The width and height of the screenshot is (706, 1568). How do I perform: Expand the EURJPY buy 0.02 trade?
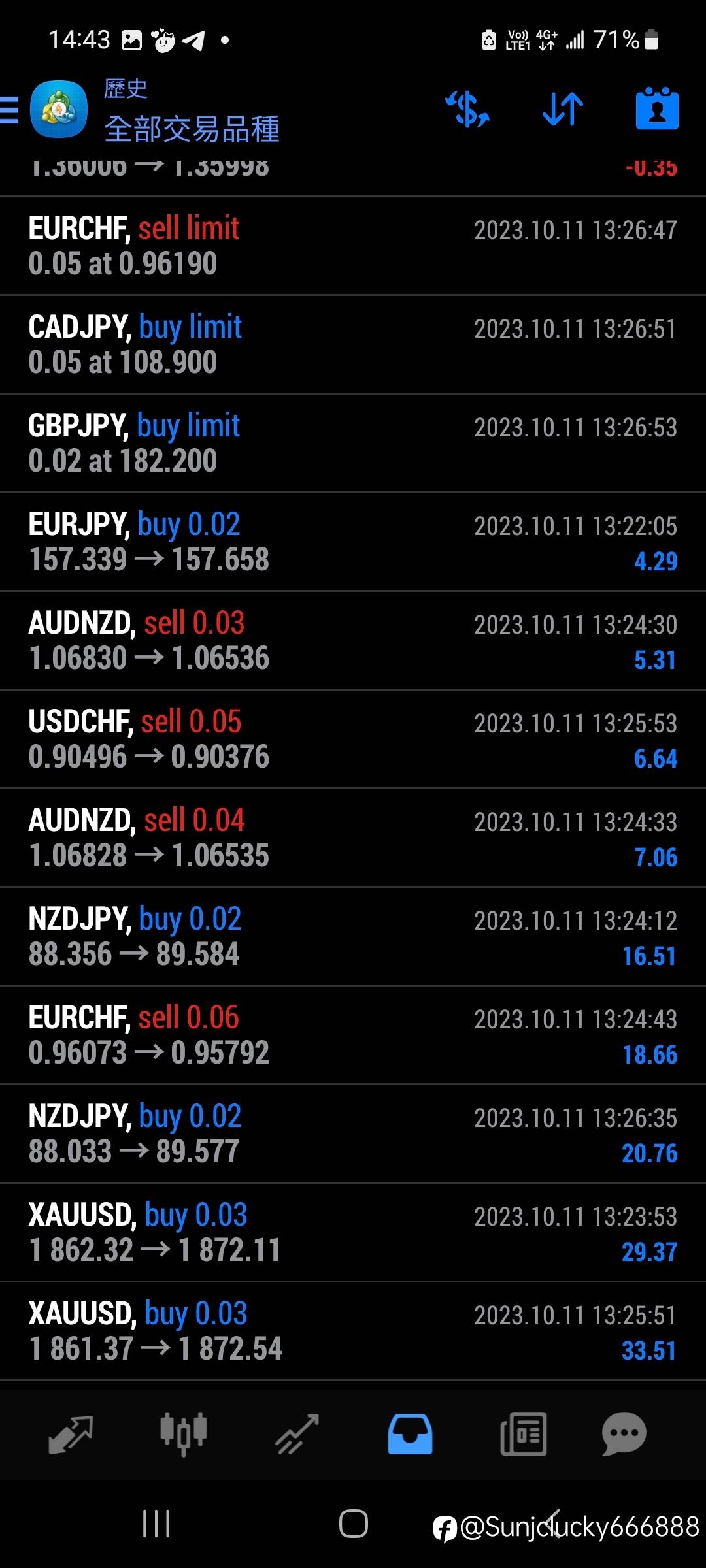point(353,542)
